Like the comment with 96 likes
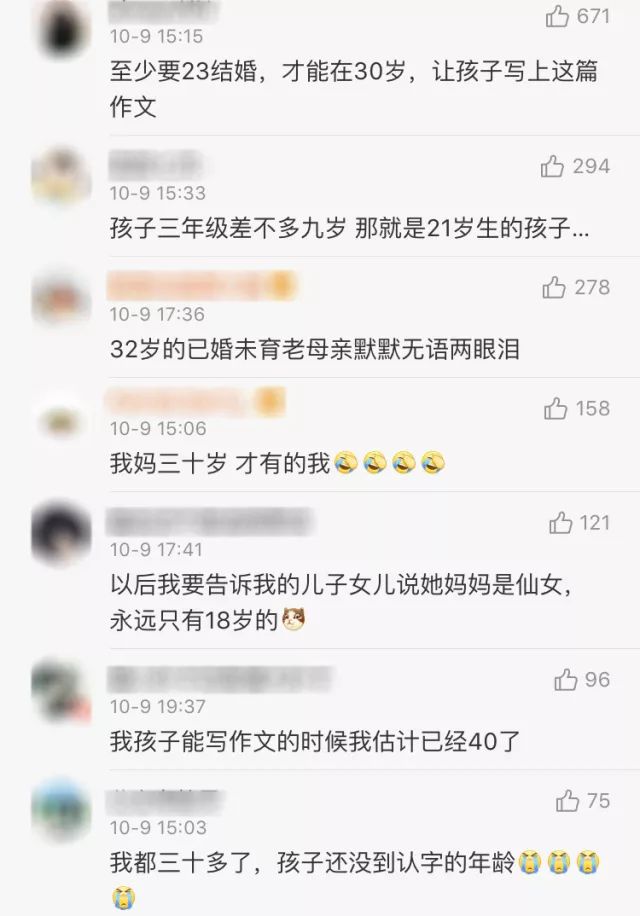 [x=566, y=680]
